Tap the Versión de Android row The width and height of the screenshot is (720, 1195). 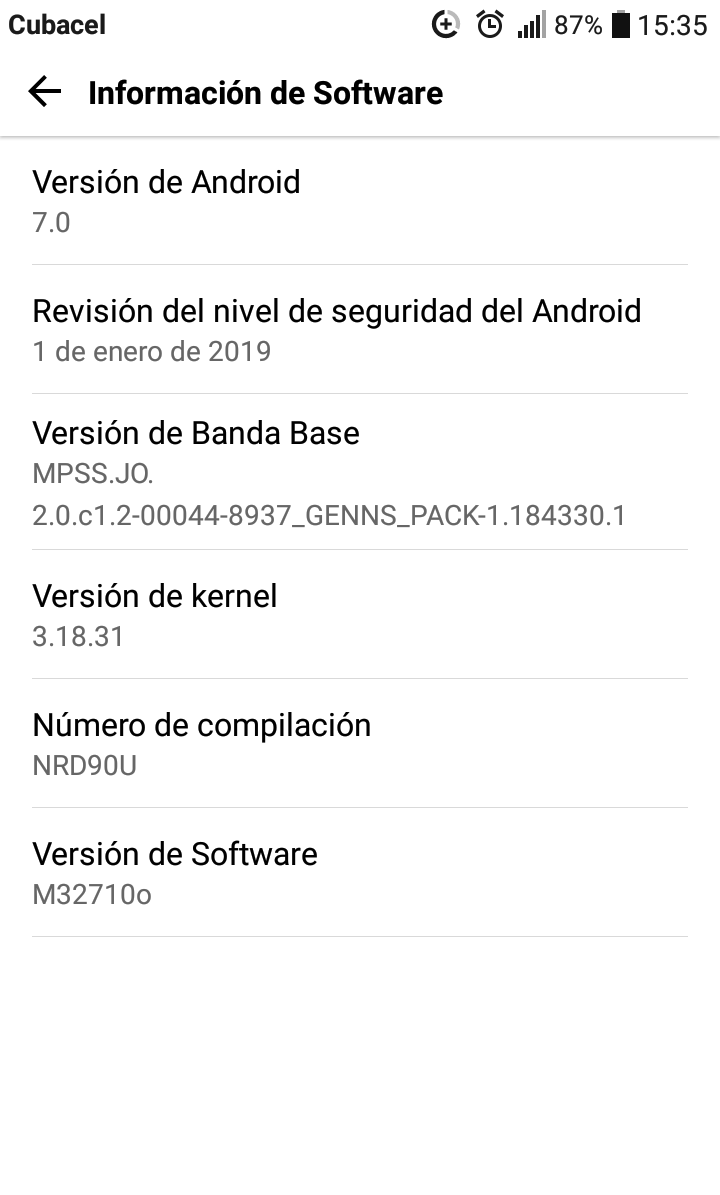(x=360, y=201)
